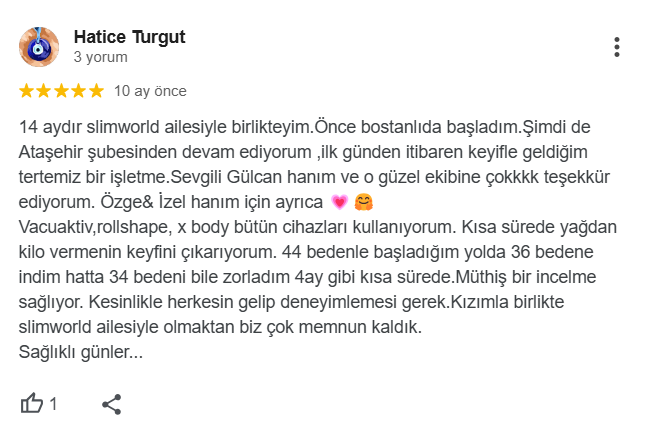
Task: Open the review's three-dot overflow menu
Action: coord(617,47)
